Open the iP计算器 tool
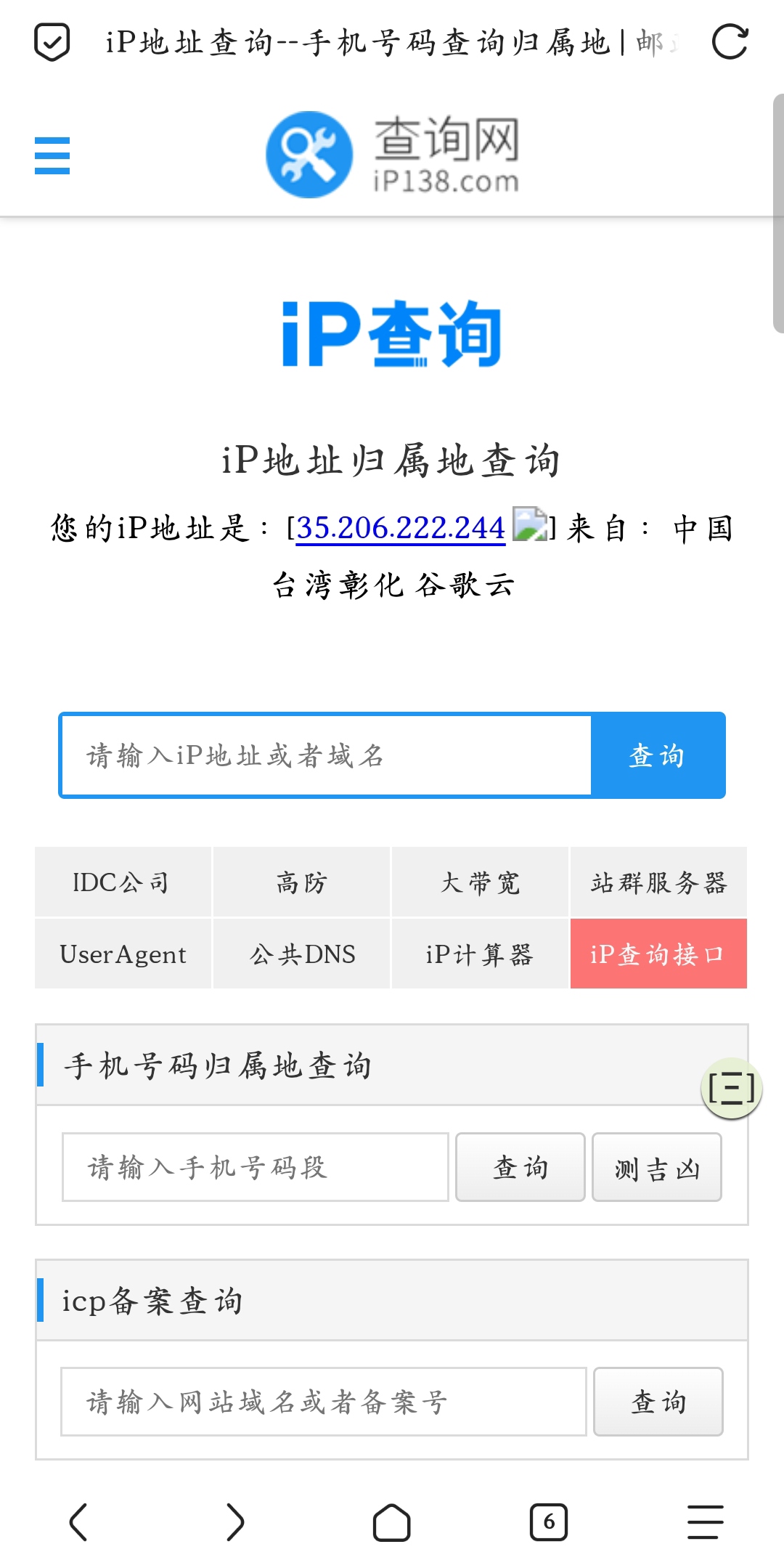The width and height of the screenshot is (784, 1560). [480, 954]
